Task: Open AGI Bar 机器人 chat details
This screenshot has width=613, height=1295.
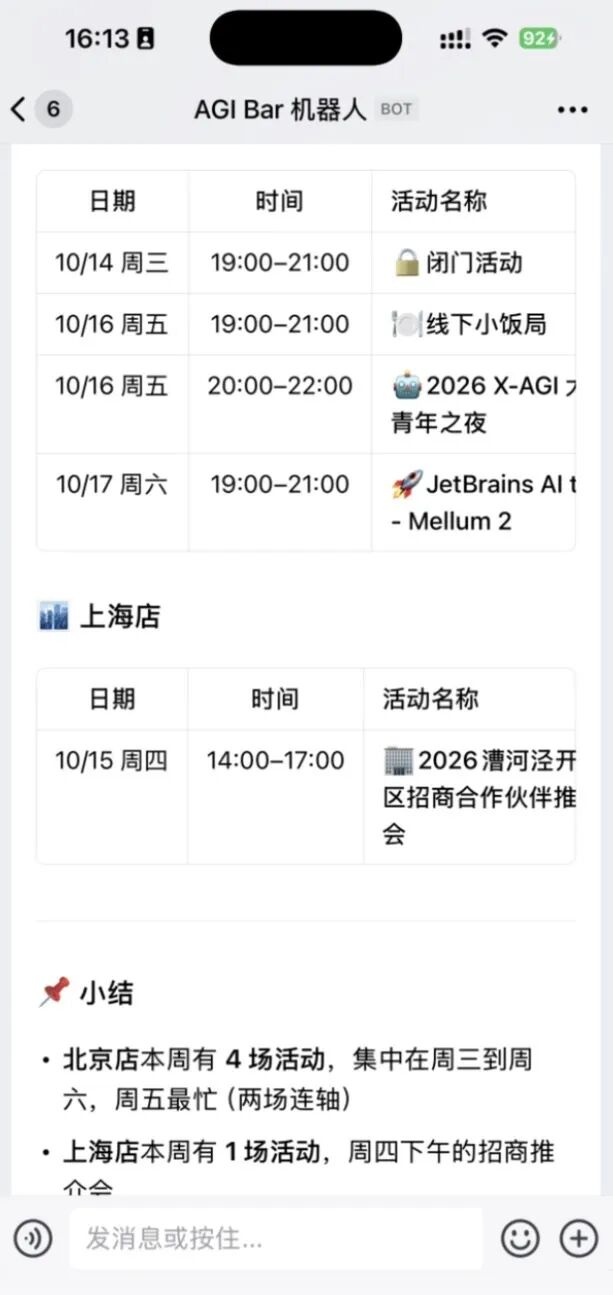Action: 281,109
